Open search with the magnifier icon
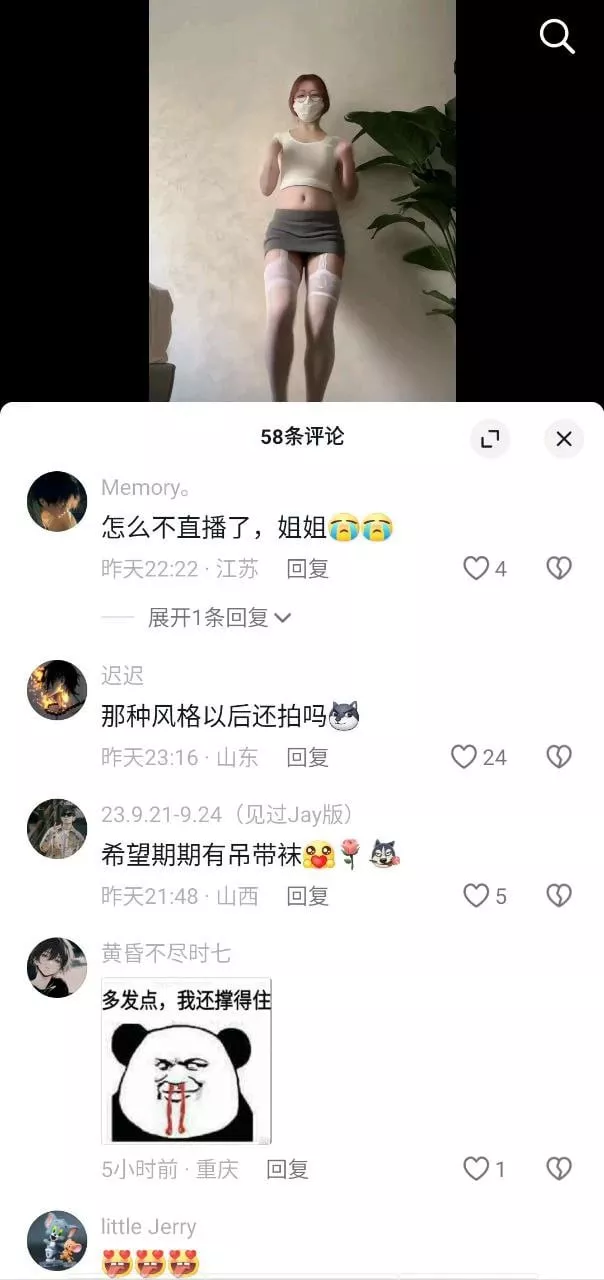Image resolution: width=604 pixels, height=1280 pixels. [x=557, y=37]
